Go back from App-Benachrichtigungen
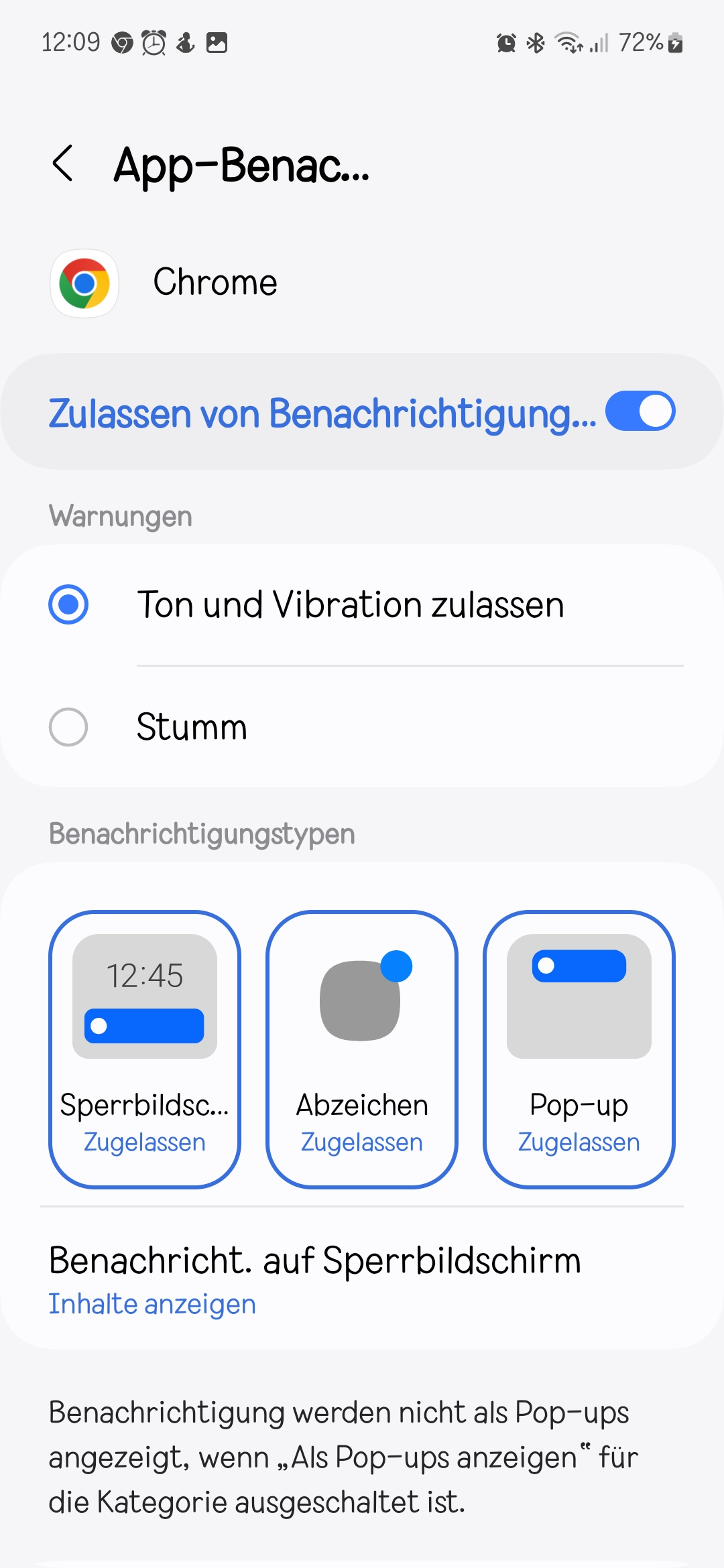724x1568 pixels. 63,164
